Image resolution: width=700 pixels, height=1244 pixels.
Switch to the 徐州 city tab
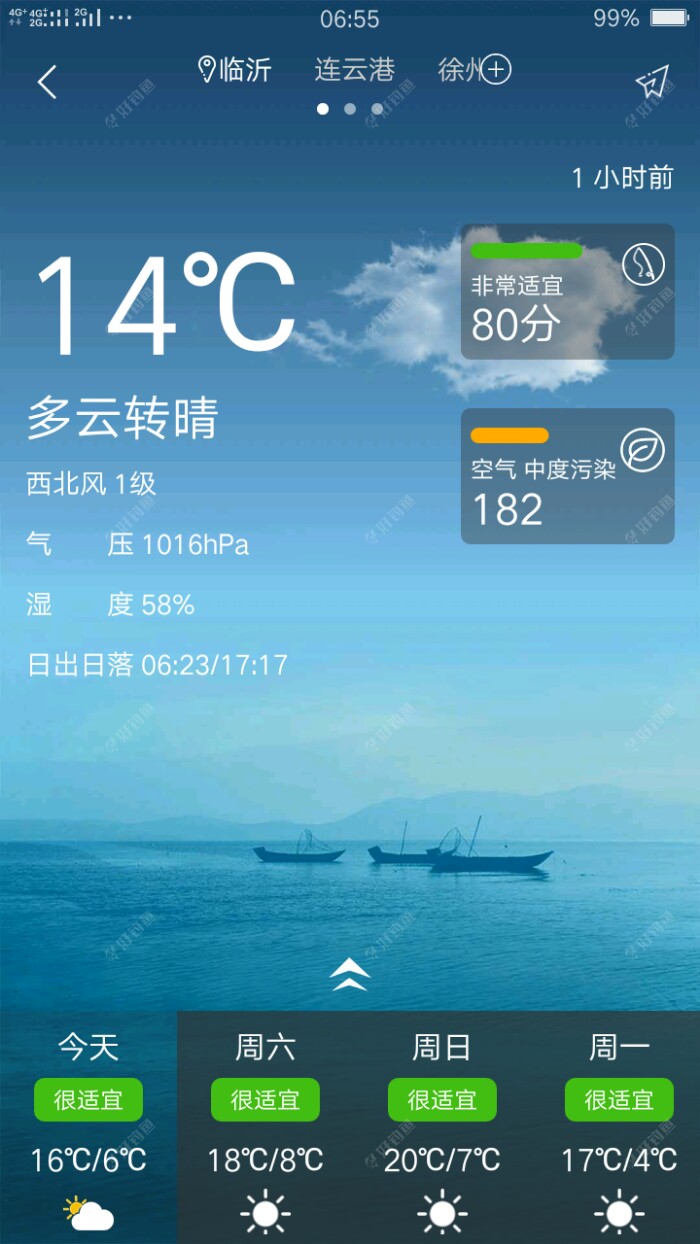tap(458, 70)
